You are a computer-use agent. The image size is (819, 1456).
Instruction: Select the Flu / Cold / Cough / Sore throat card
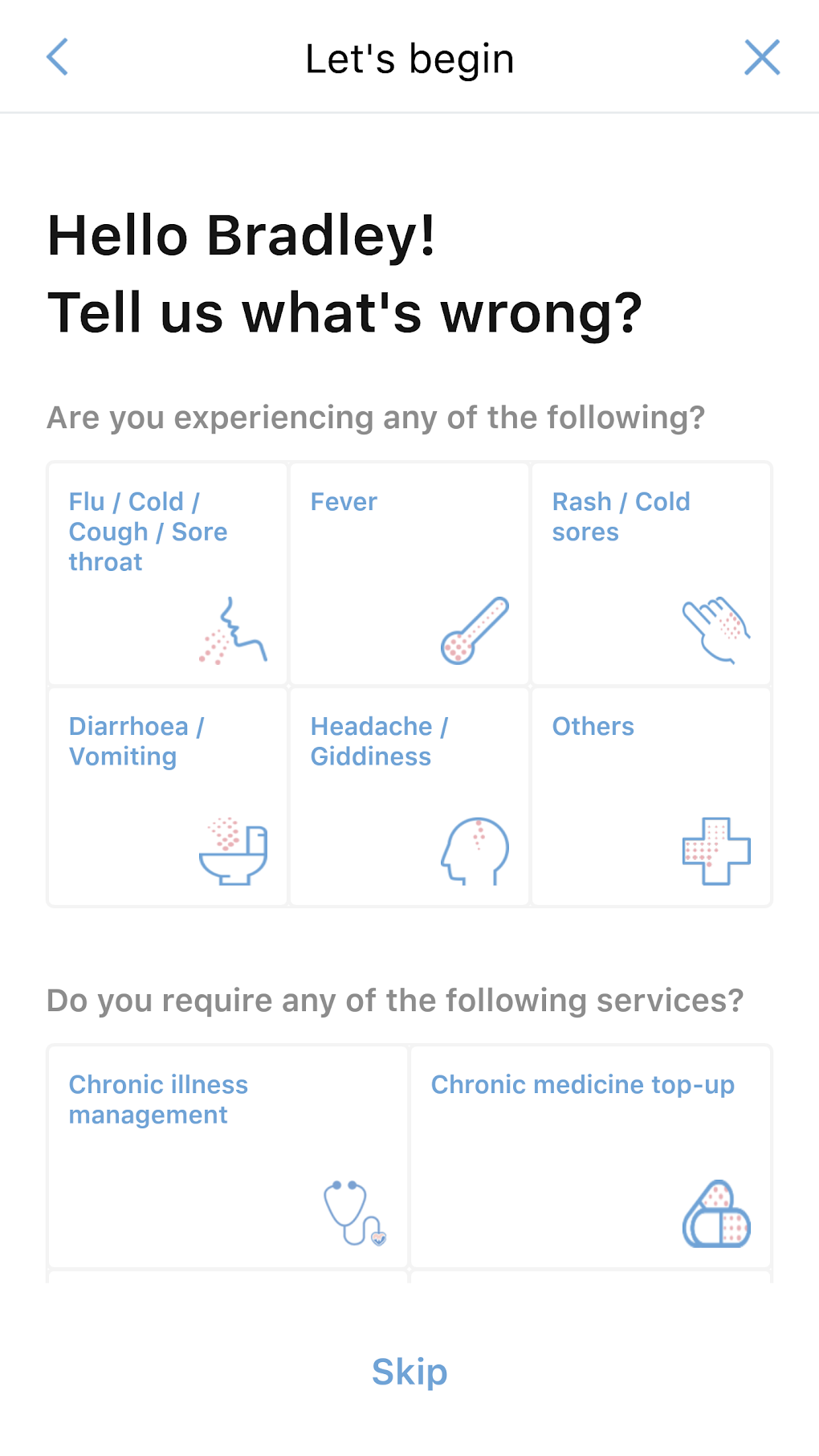click(167, 573)
